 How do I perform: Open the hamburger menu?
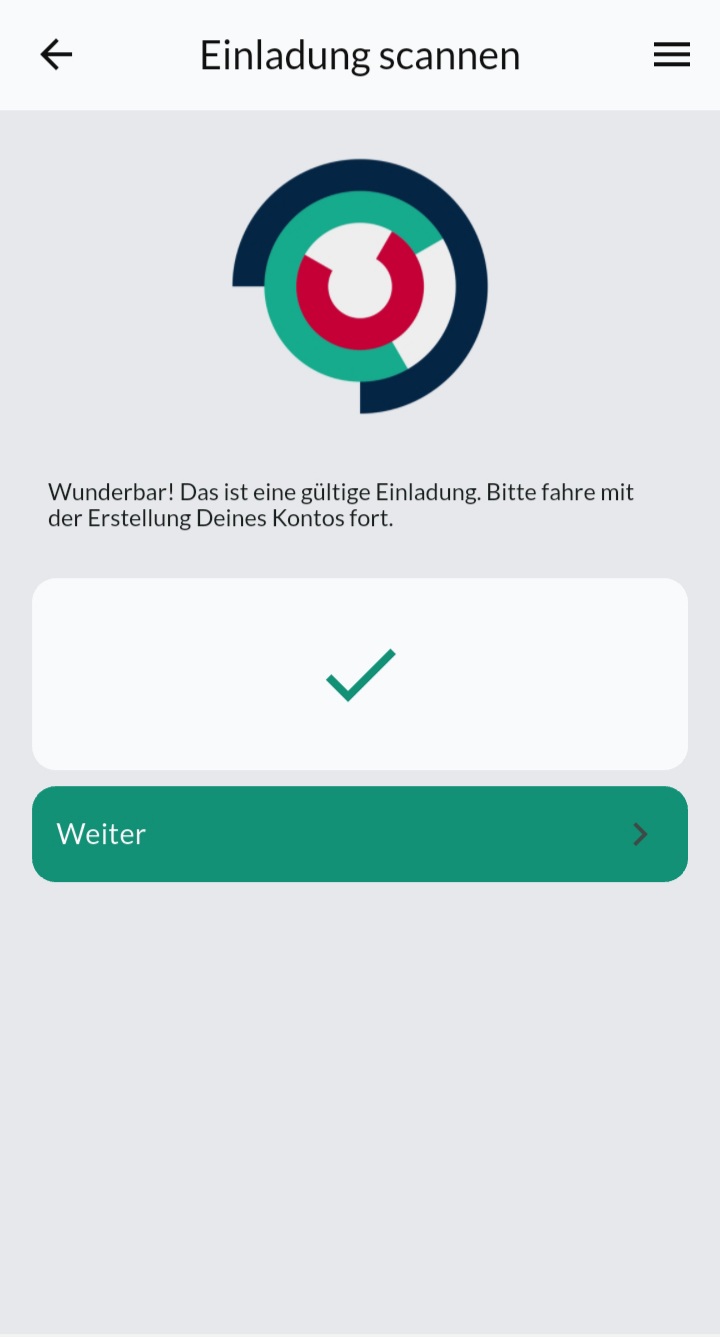pos(672,55)
